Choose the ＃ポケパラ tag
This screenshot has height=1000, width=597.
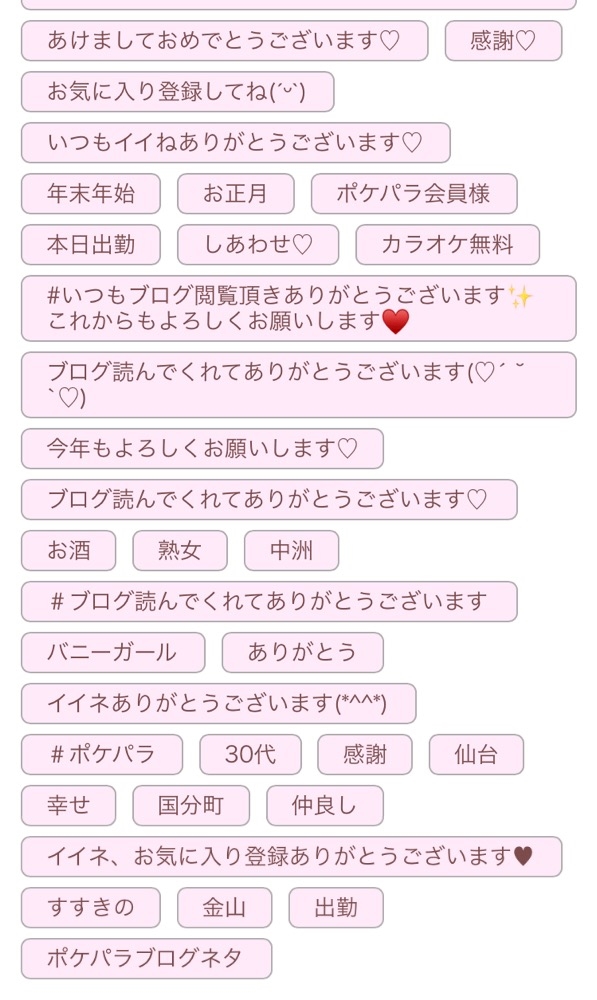(102, 755)
